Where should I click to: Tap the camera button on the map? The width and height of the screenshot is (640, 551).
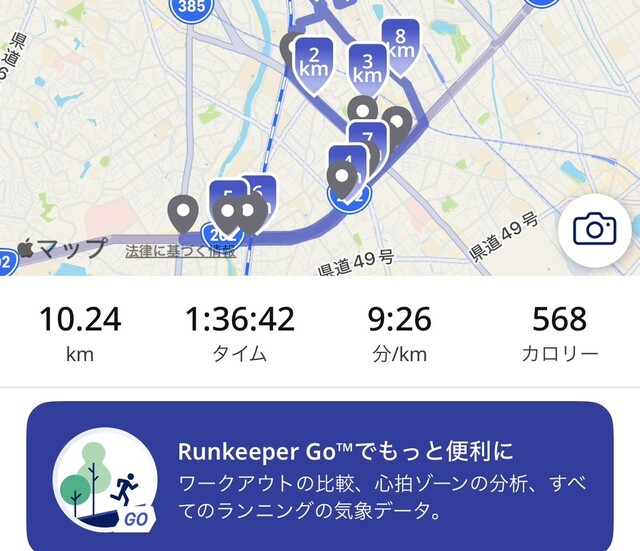coord(594,230)
